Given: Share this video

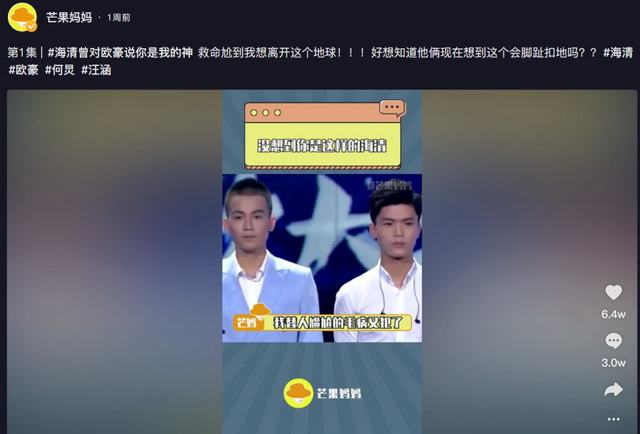Looking at the screenshot, I should click(x=613, y=389).
